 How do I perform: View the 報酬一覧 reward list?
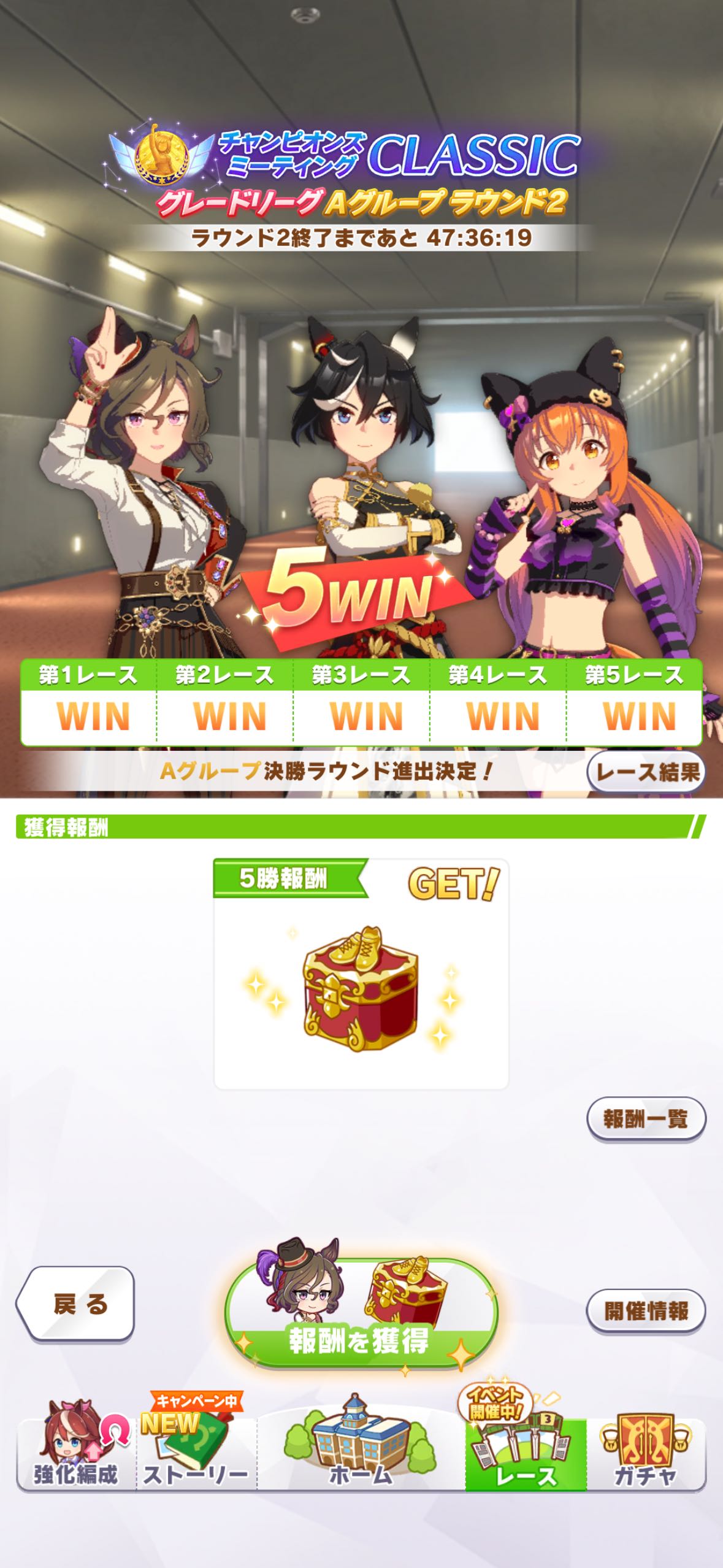coord(646,1119)
